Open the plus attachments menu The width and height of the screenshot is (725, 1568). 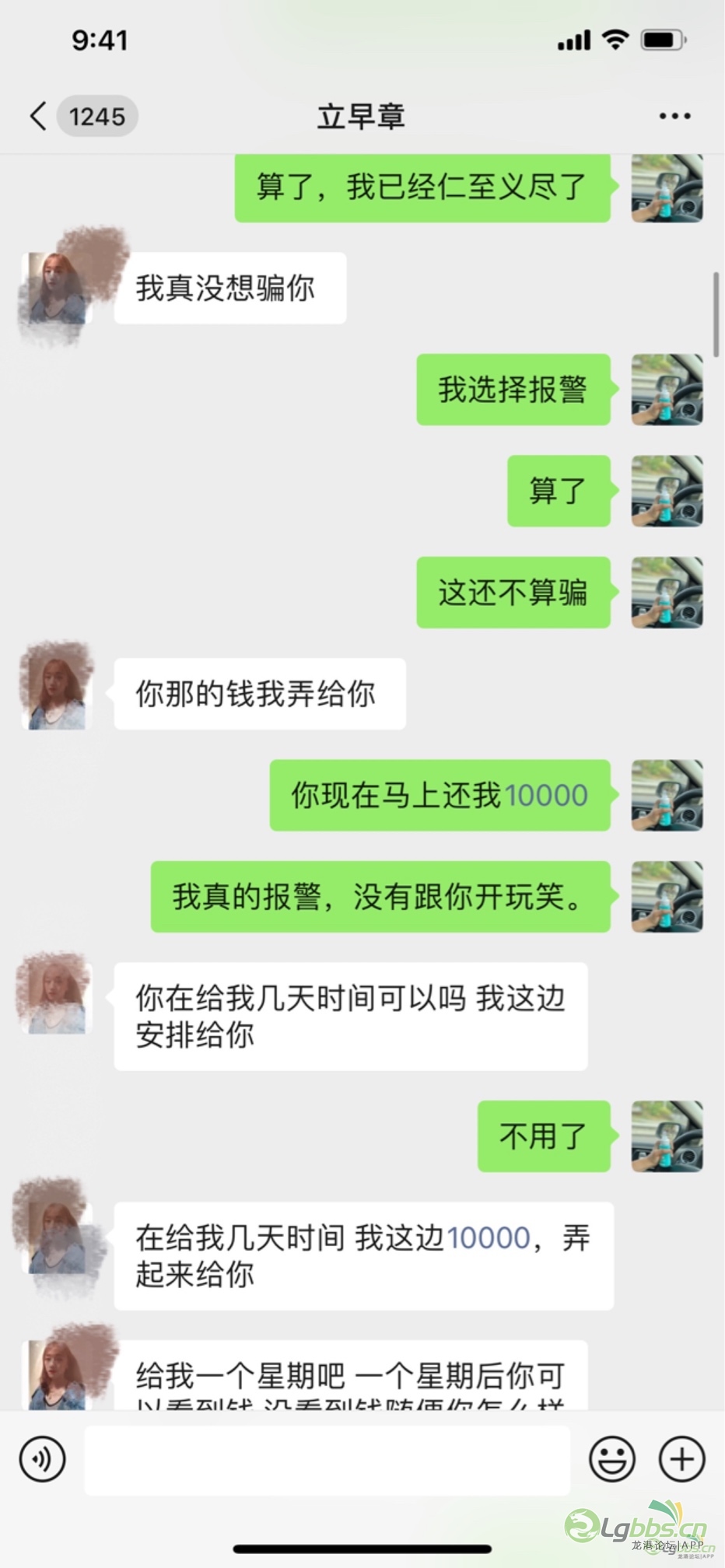[x=681, y=1459]
